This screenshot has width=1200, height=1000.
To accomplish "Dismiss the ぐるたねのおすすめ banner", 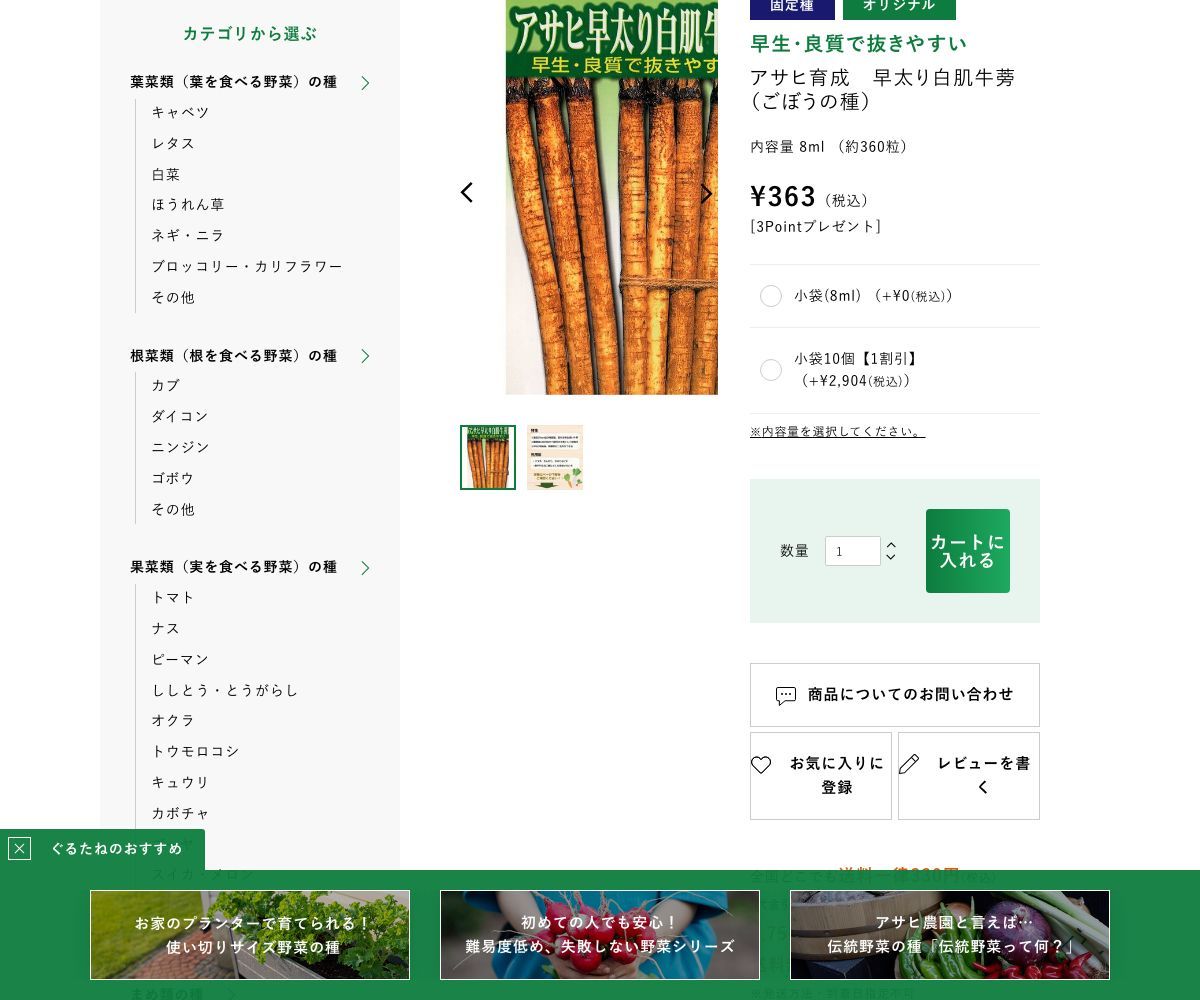I will tap(19, 849).
